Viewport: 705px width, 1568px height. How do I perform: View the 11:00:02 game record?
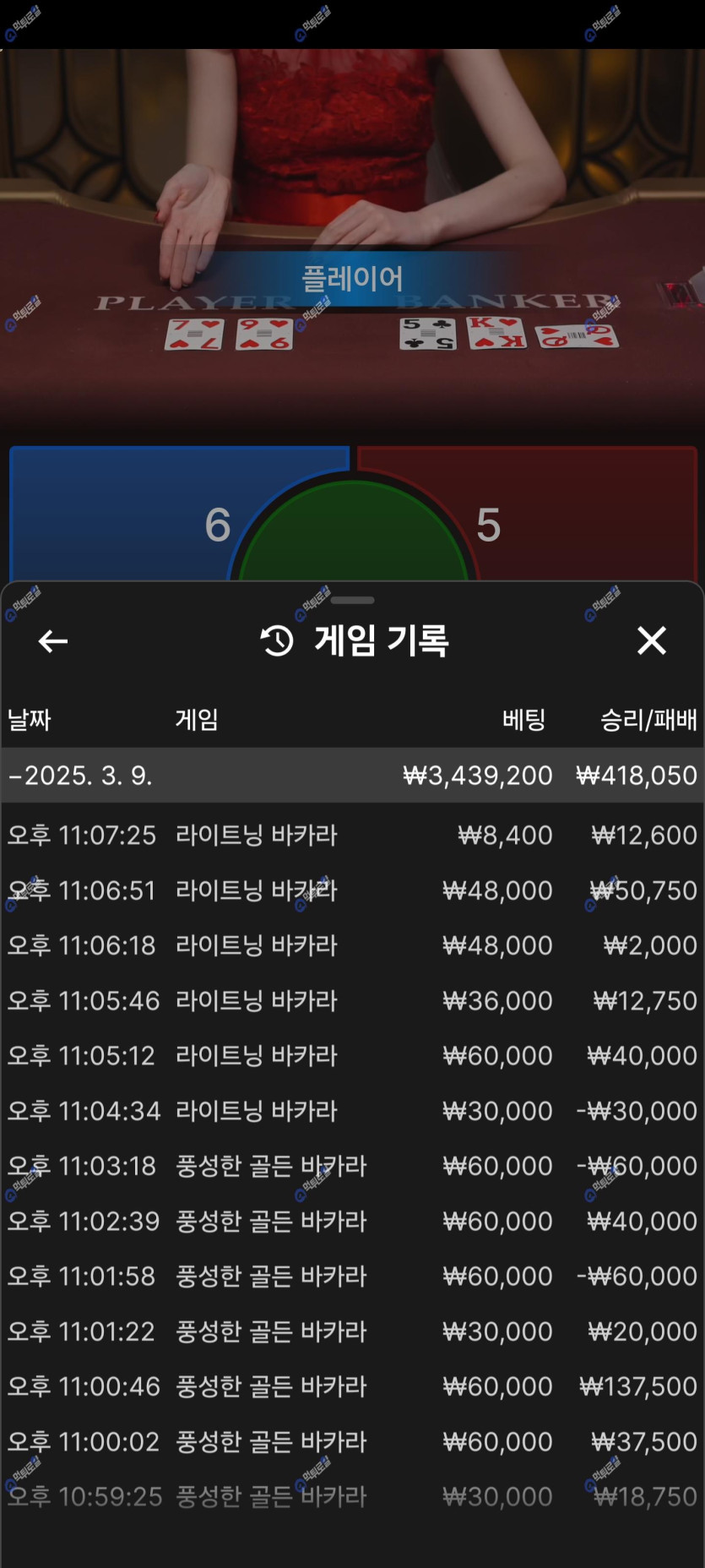point(352,1442)
